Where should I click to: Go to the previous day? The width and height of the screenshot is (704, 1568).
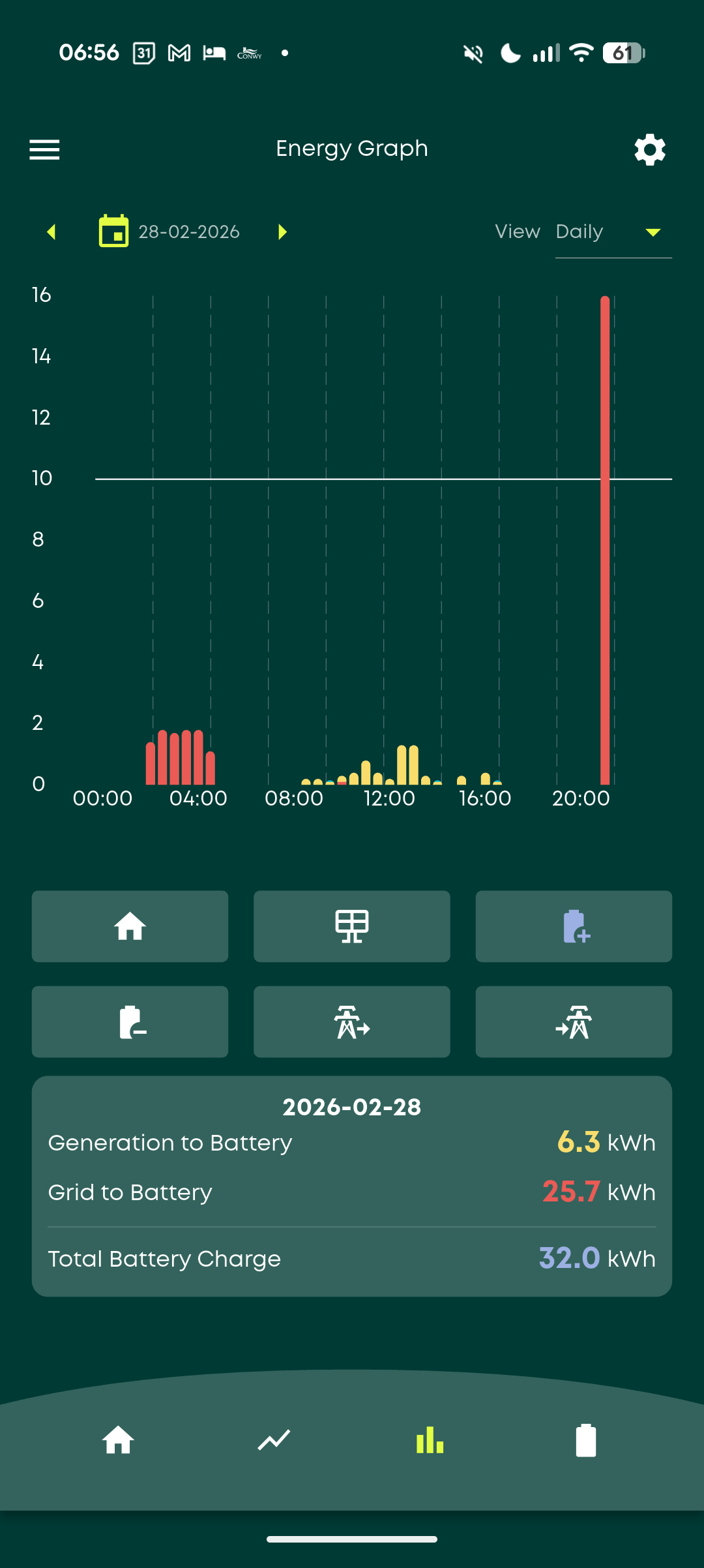coord(51,232)
